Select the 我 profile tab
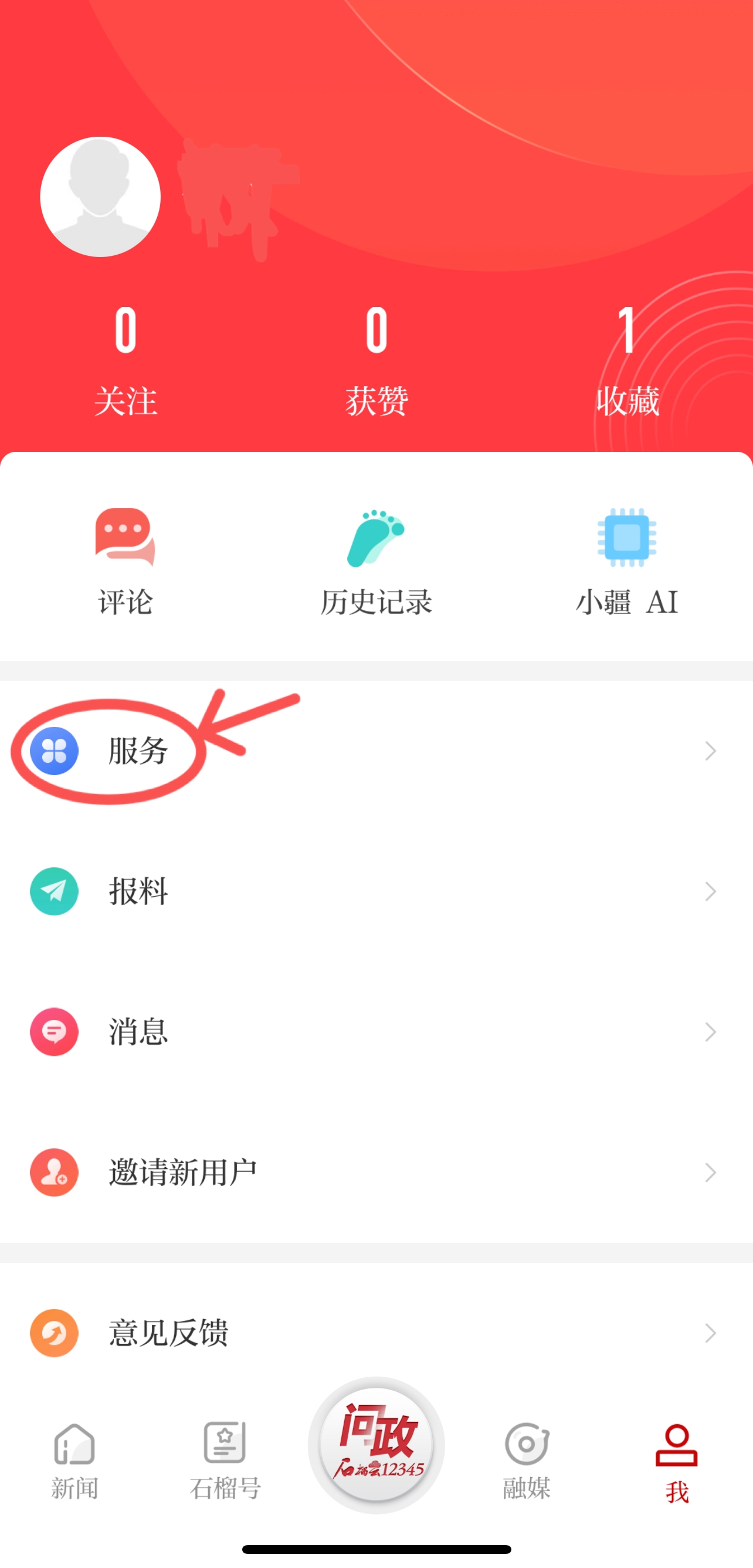The image size is (753, 1568). click(676, 1461)
